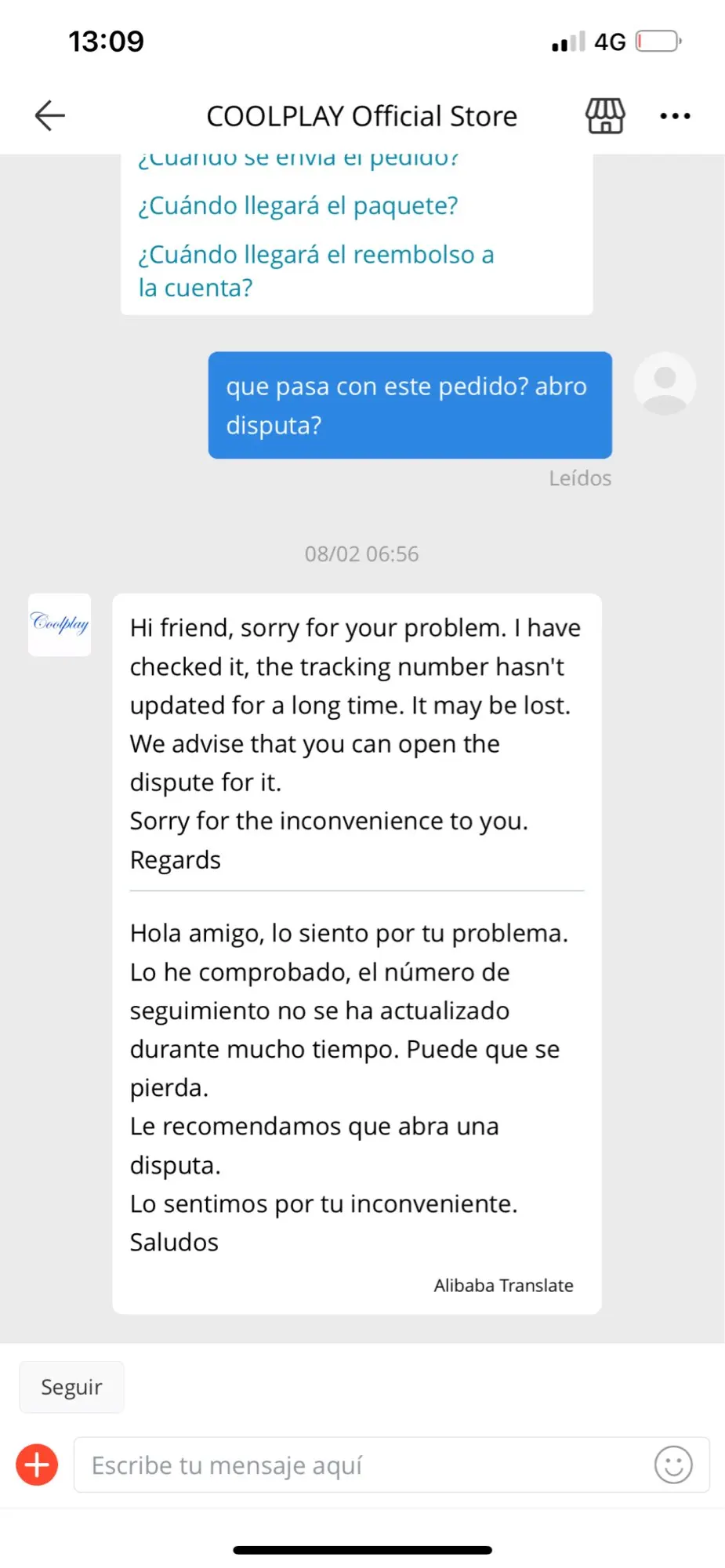Open the Coolplay seller avatar
This screenshot has width=725, height=1568.
click(x=60, y=624)
